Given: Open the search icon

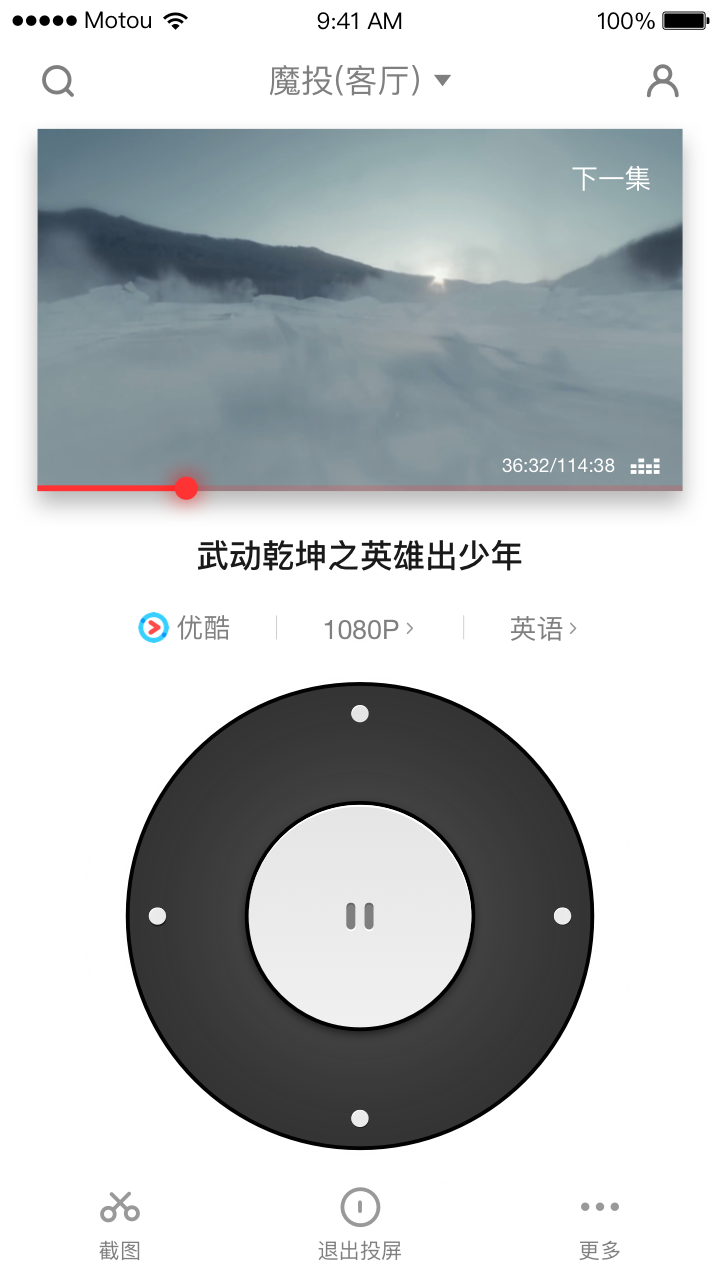Looking at the screenshot, I should 58,81.
